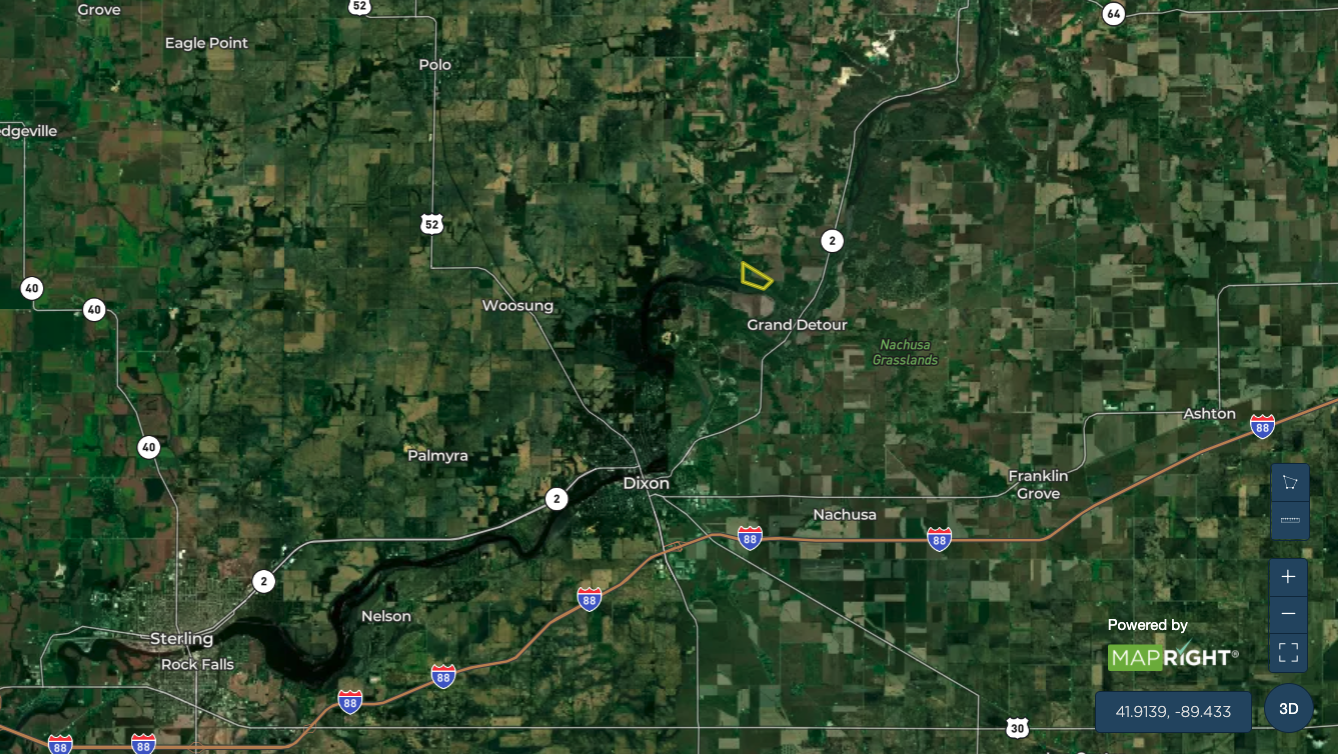
Task: Tap the yellow outlined parcel near Grand Detour
Action: pos(755,277)
